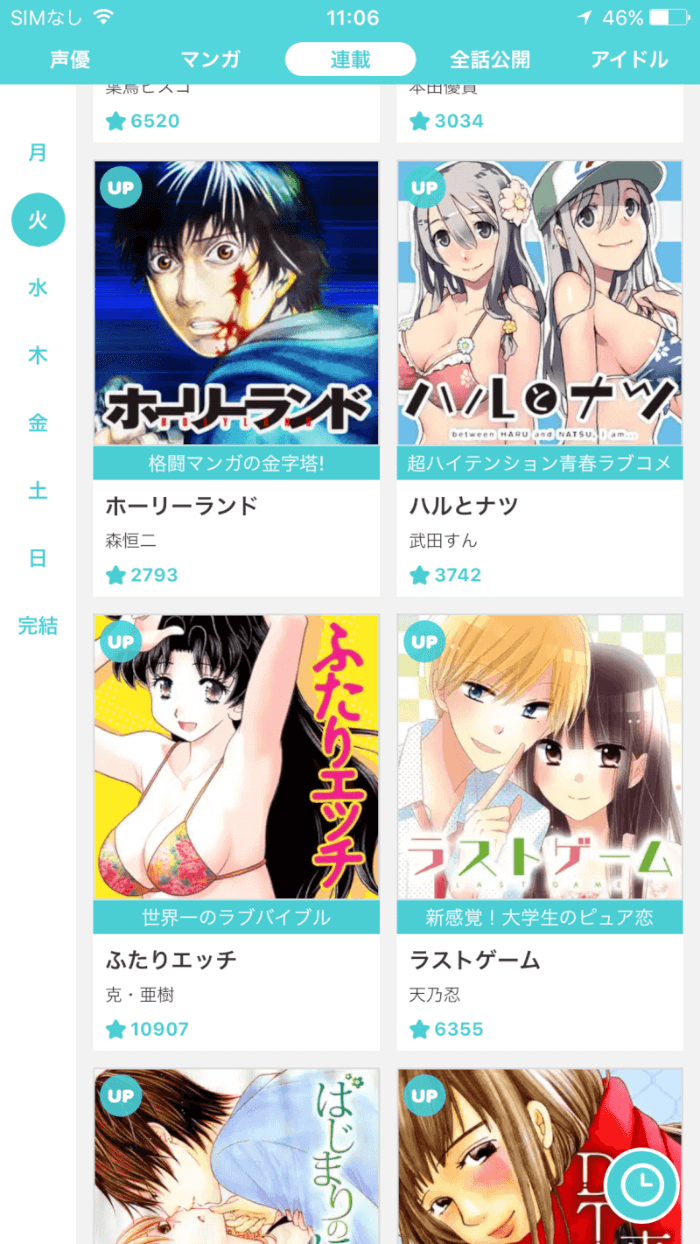Select Tuesday (火) in the day list

click(x=38, y=220)
